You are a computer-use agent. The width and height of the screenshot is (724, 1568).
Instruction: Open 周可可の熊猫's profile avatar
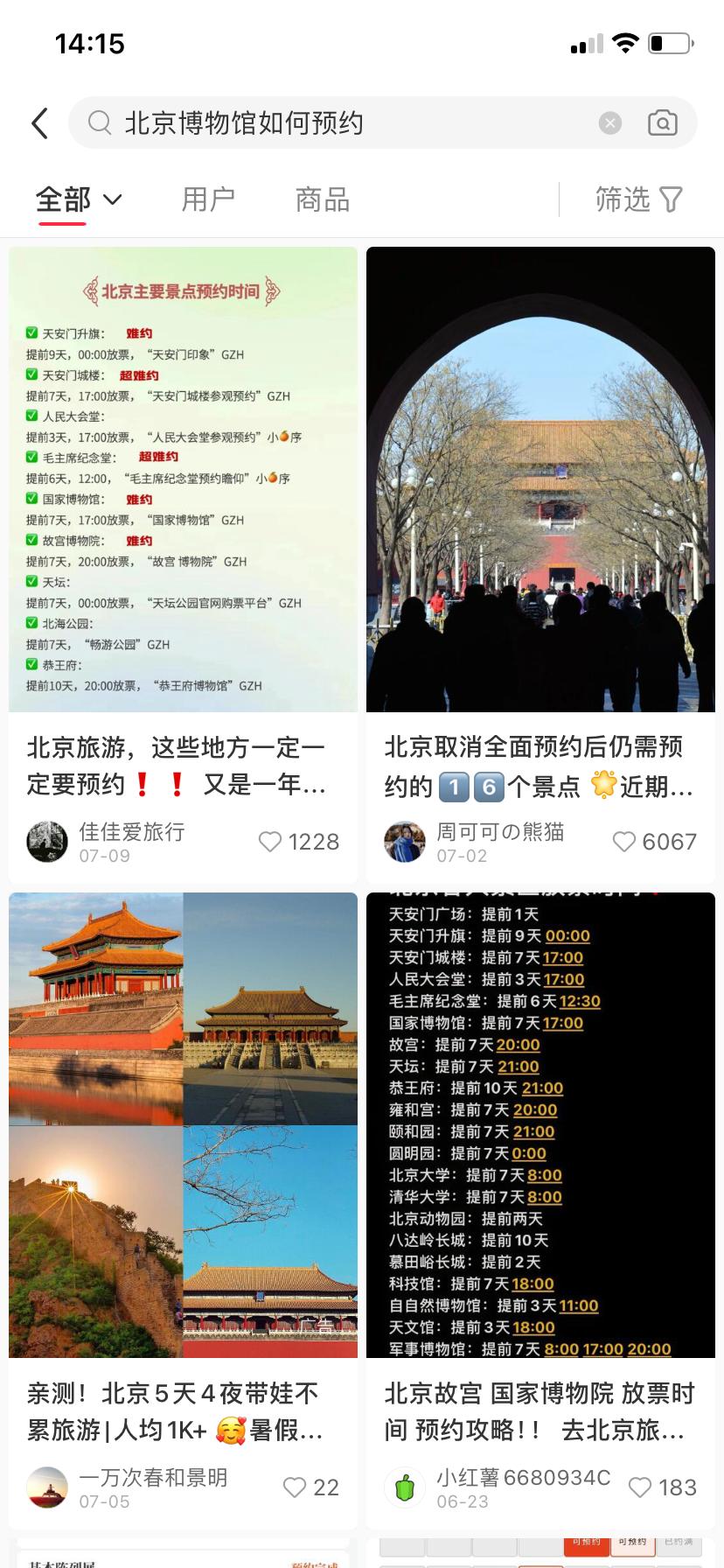tap(405, 842)
